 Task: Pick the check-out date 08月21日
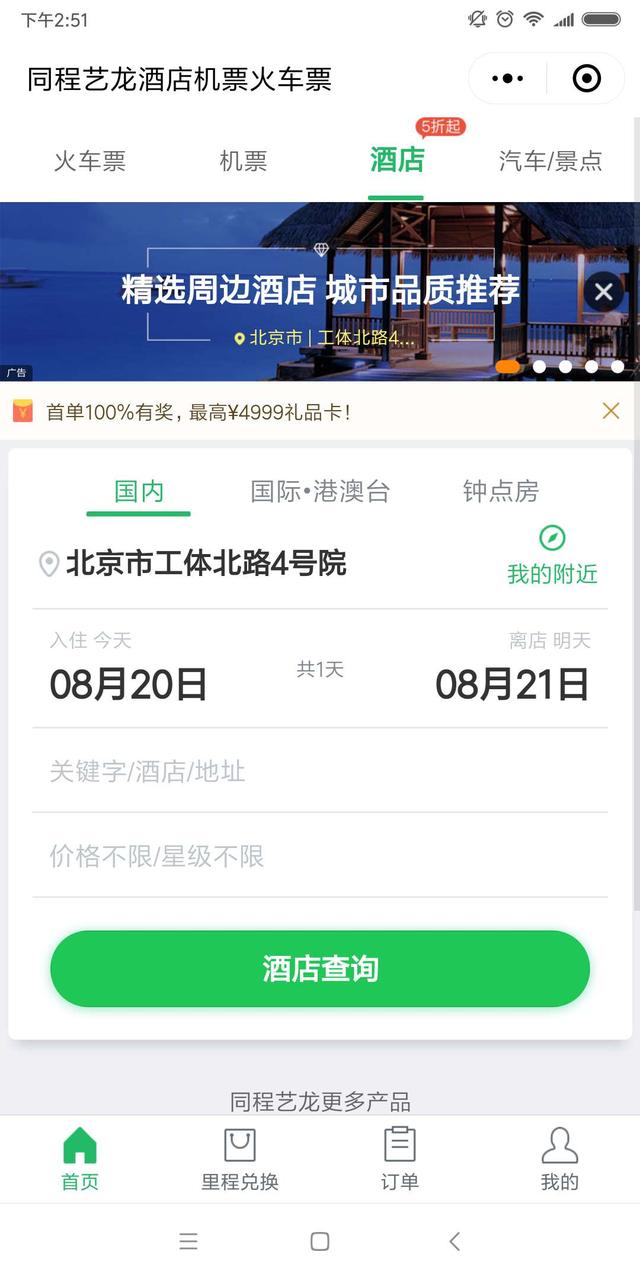[x=512, y=684]
